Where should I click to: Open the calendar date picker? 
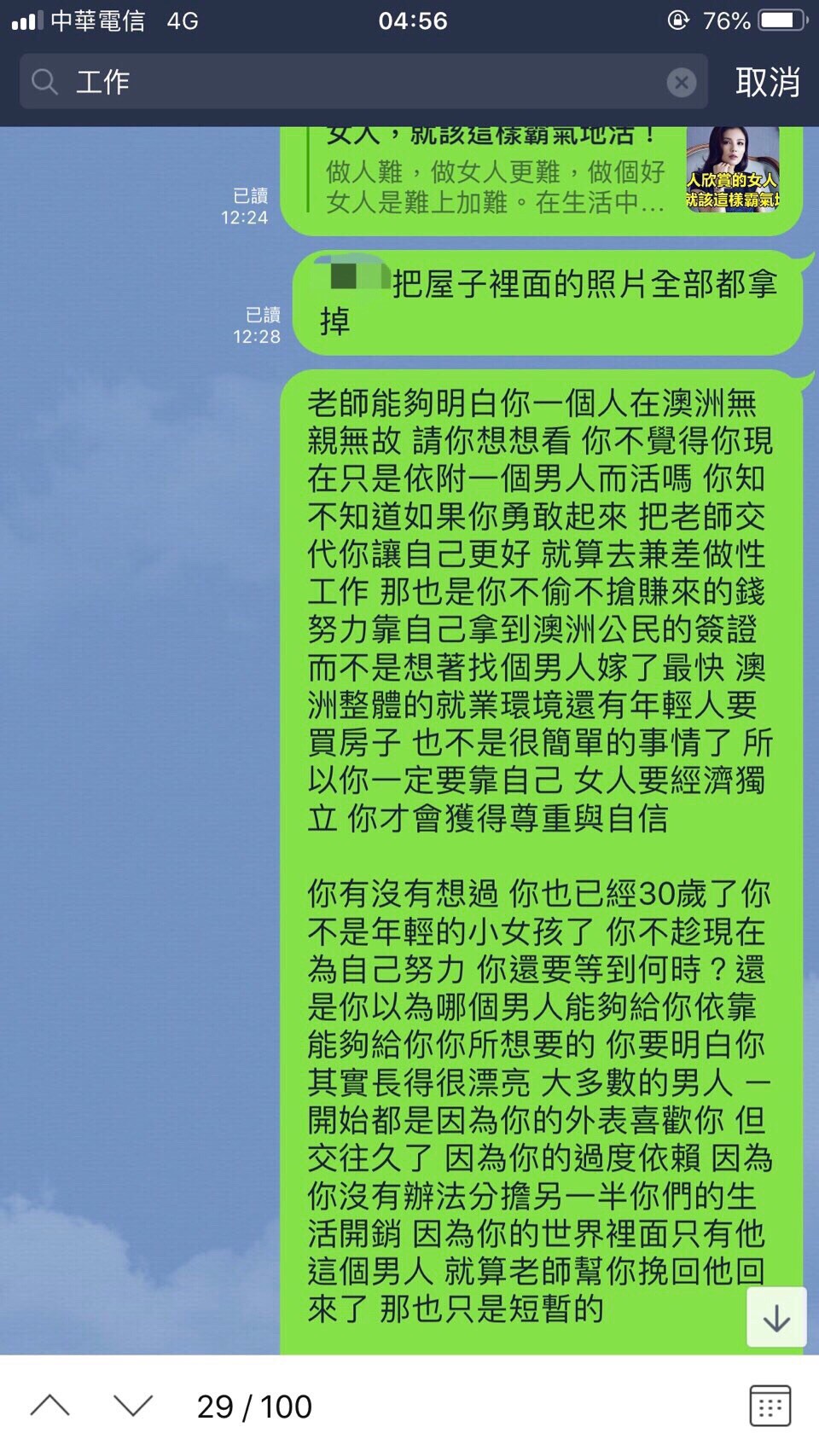pos(770,1405)
